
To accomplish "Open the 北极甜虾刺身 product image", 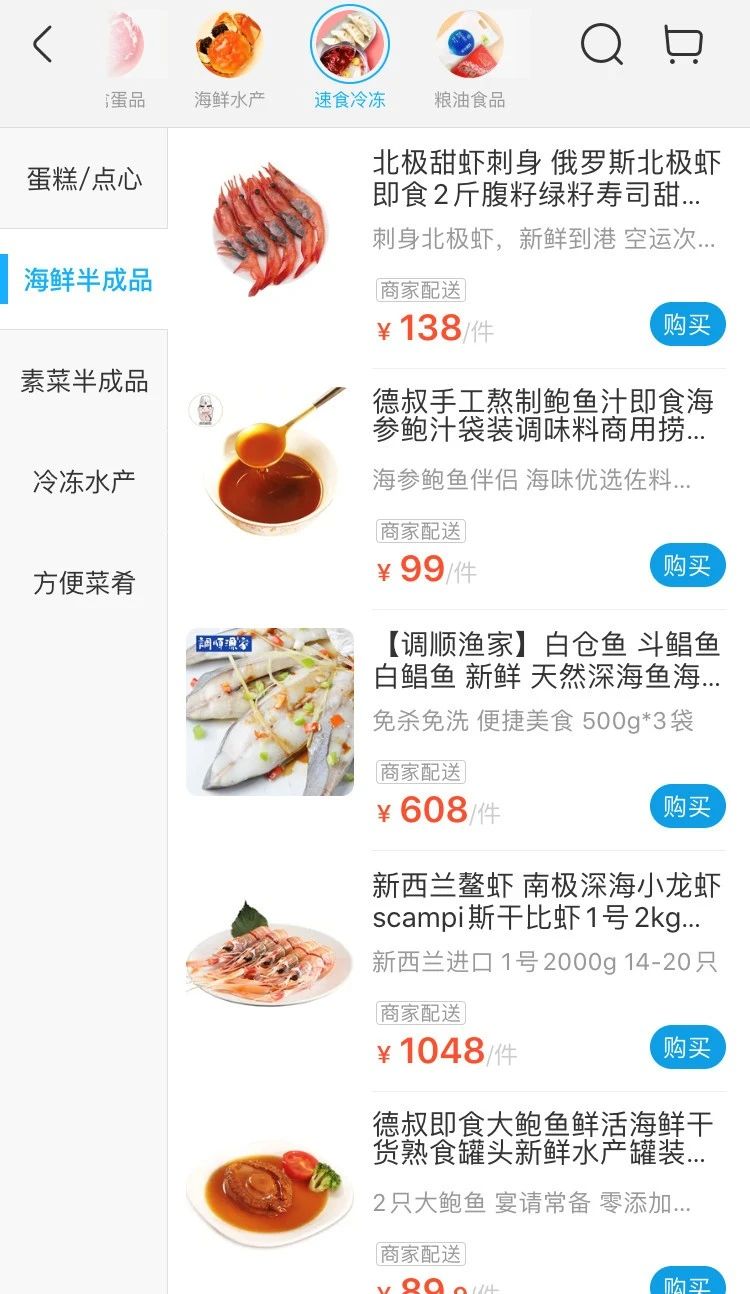I will [269, 229].
